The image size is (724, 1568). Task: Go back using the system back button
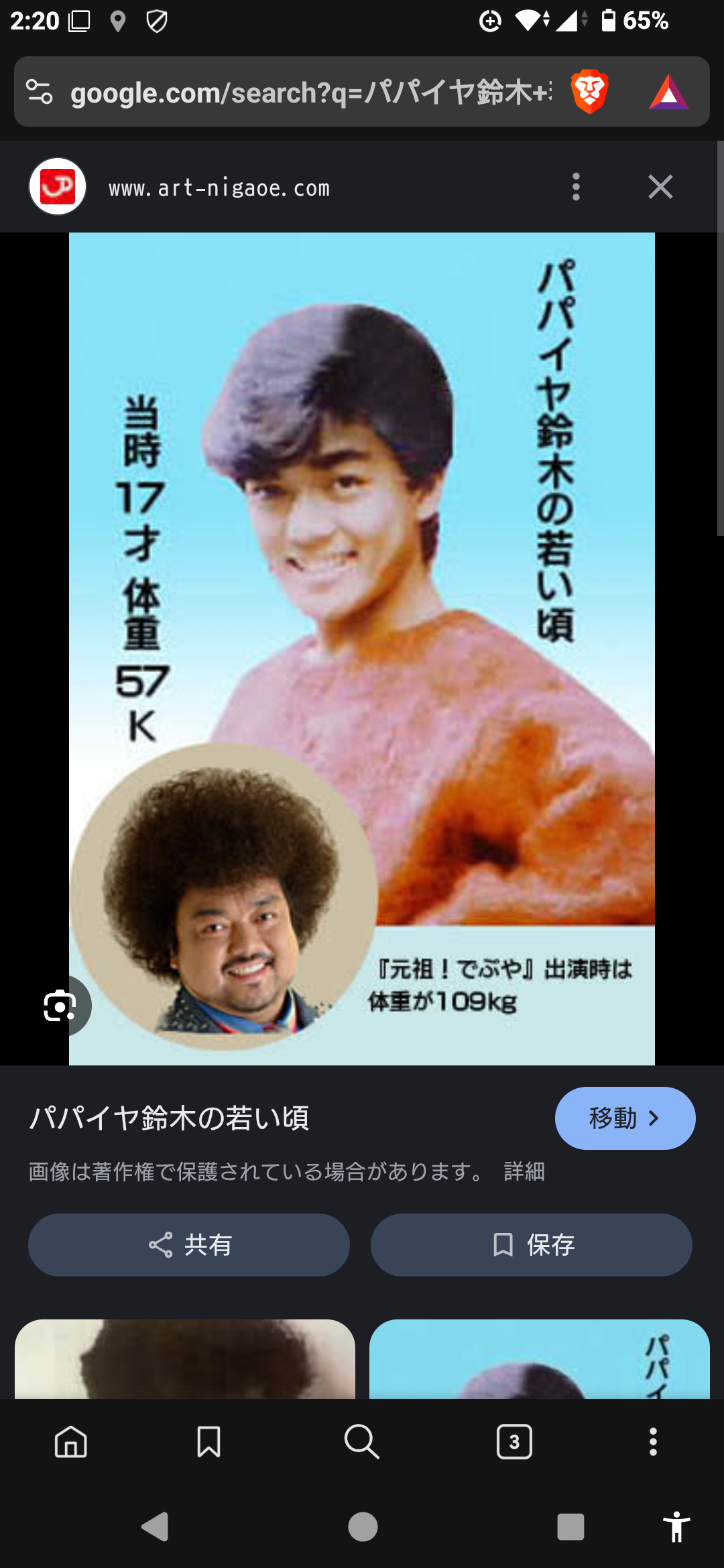pos(155,1527)
